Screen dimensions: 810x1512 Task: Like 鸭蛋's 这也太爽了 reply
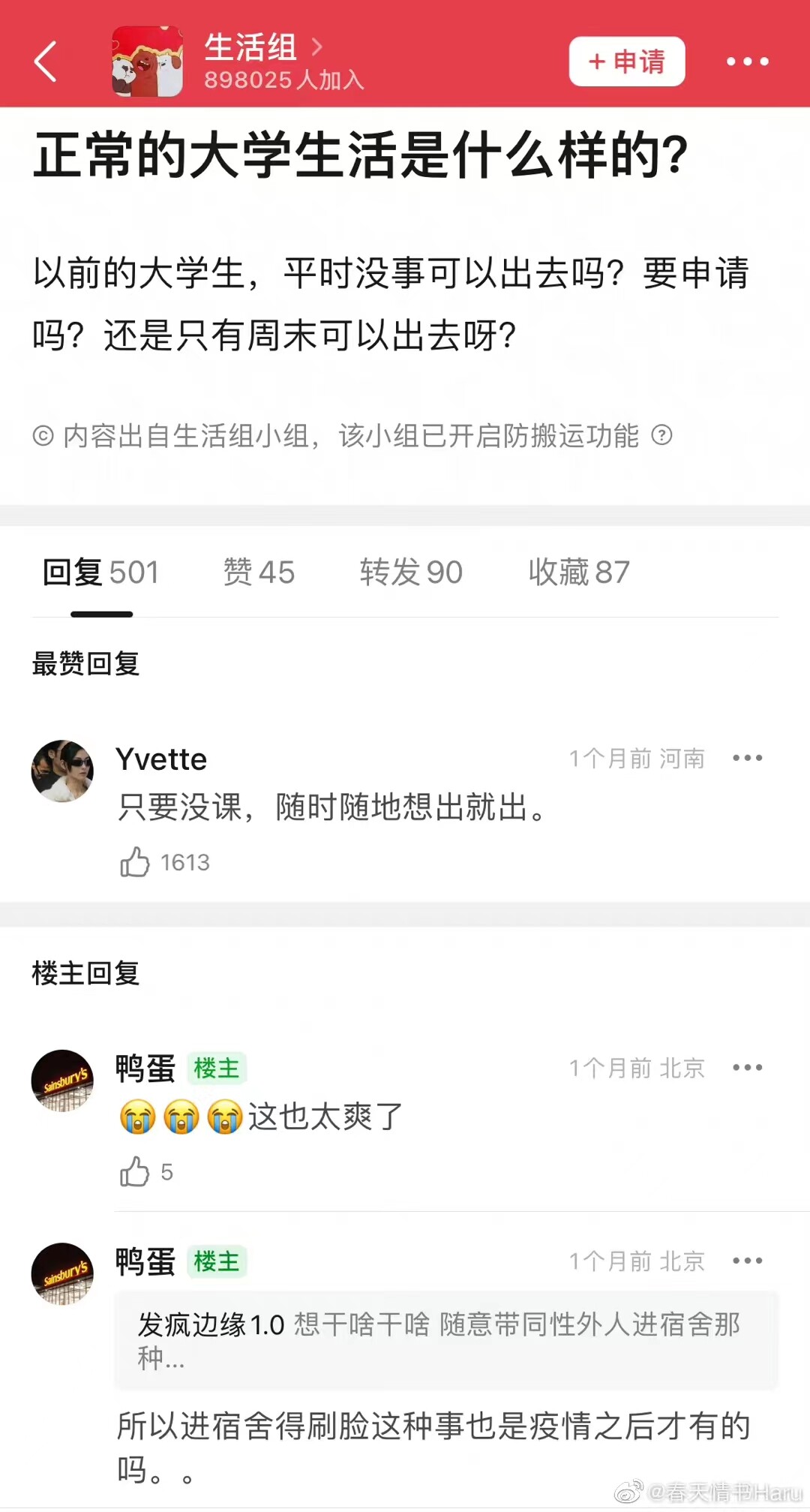[x=136, y=1172]
